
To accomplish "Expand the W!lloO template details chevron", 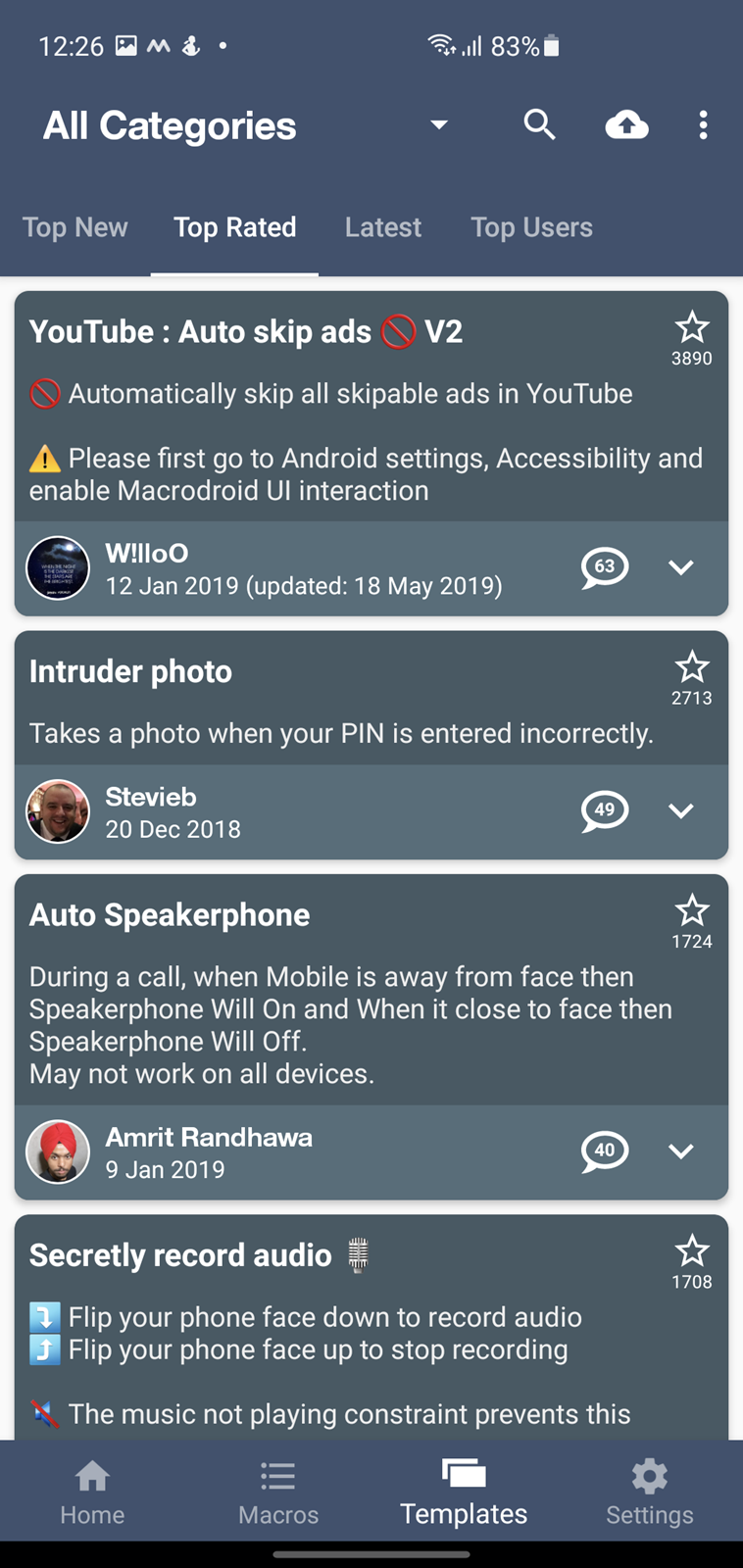I will [x=681, y=567].
